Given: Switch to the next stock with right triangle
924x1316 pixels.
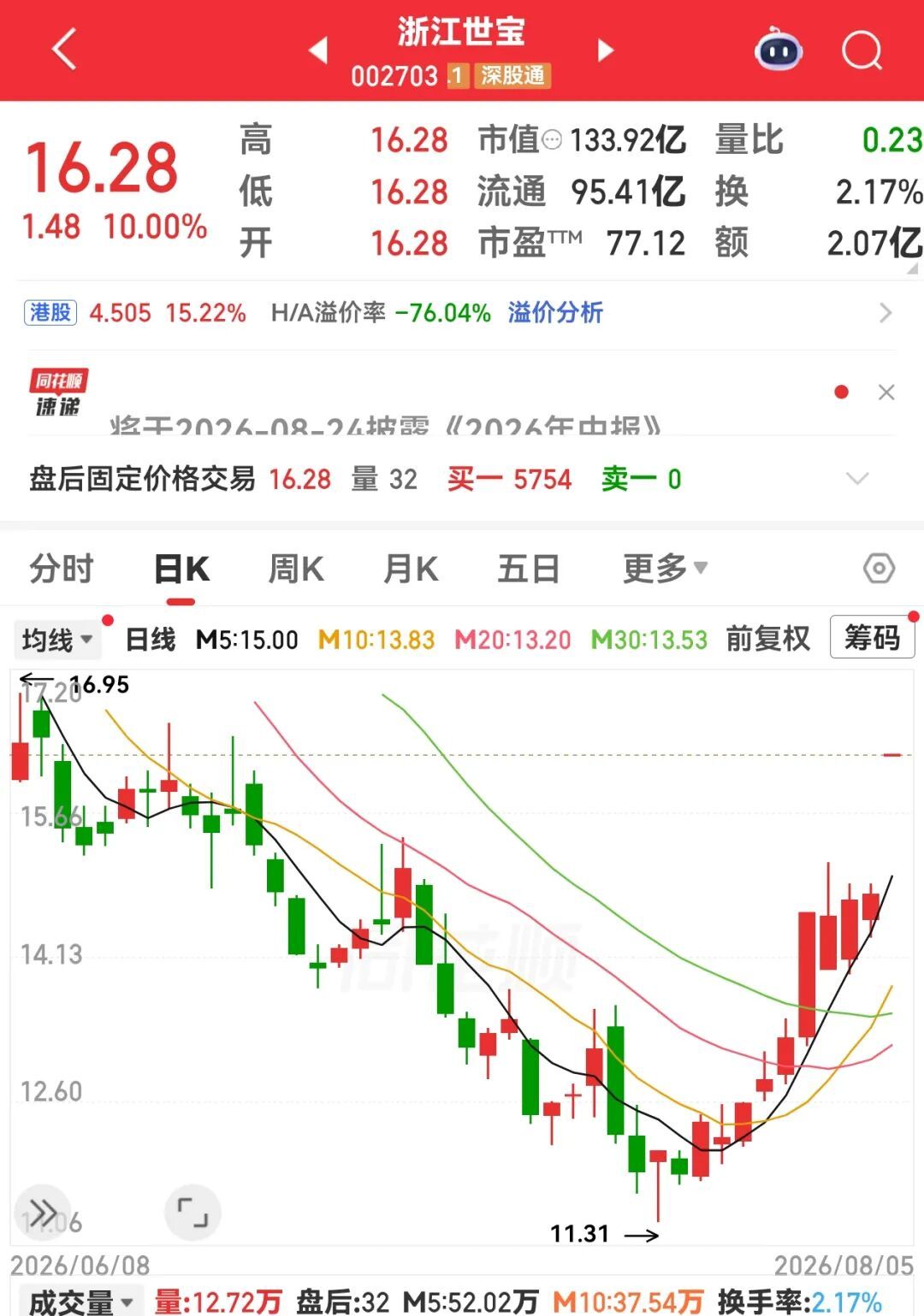Looking at the screenshot, I should click(x=605, y=50).
